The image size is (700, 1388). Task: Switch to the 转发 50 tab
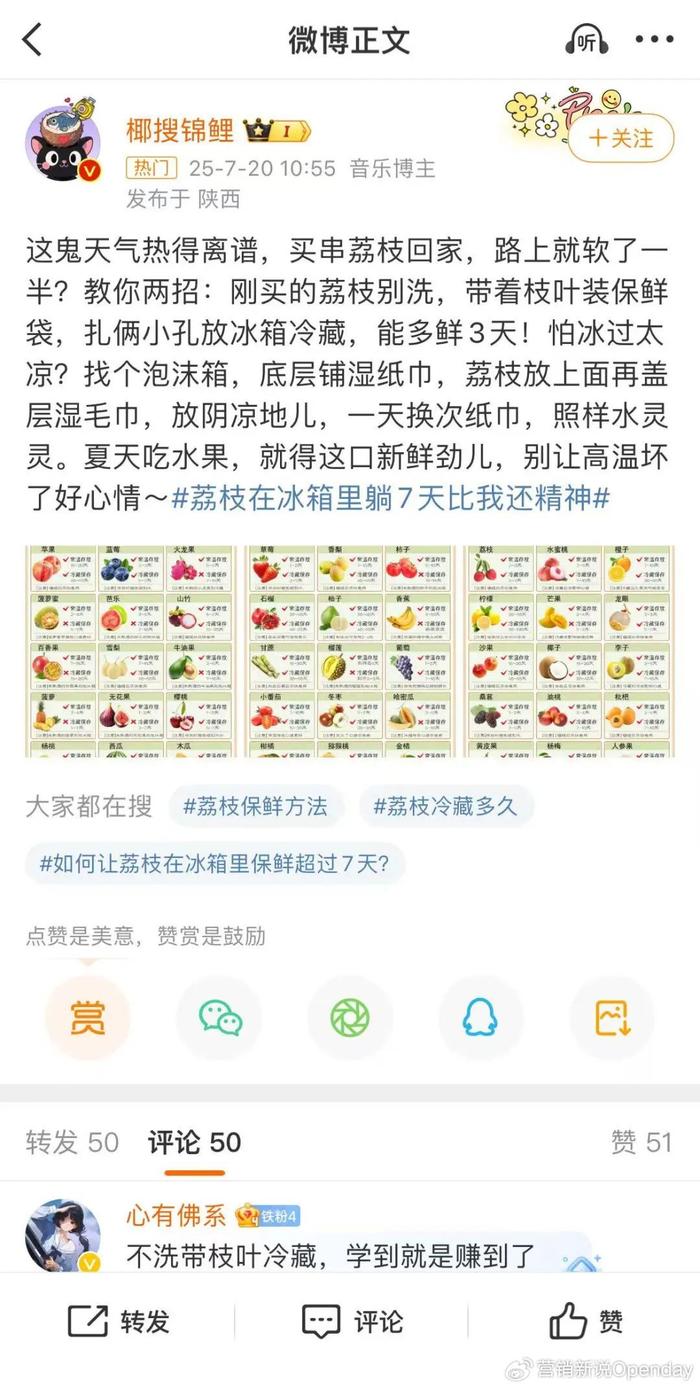(72, 1142)
